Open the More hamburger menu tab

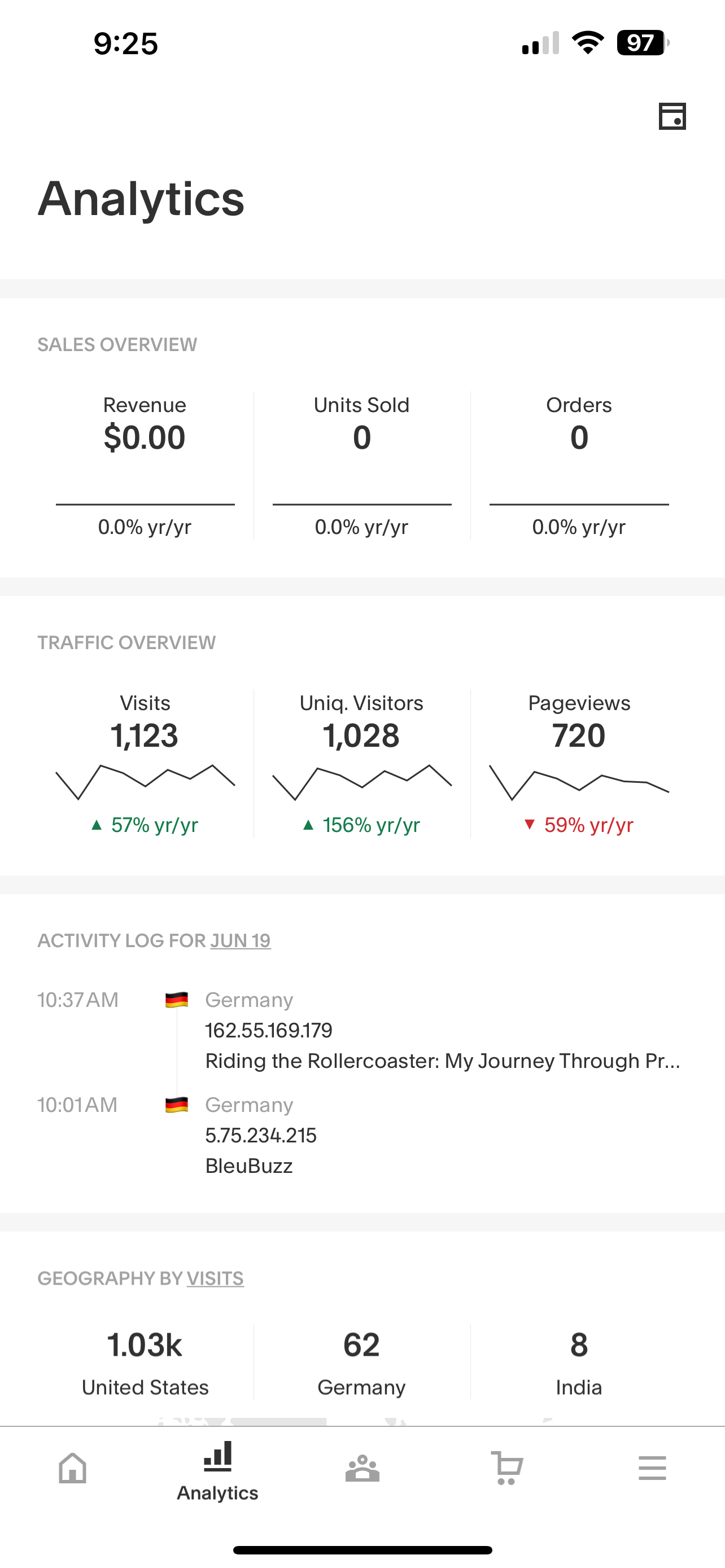point(652,1468)
